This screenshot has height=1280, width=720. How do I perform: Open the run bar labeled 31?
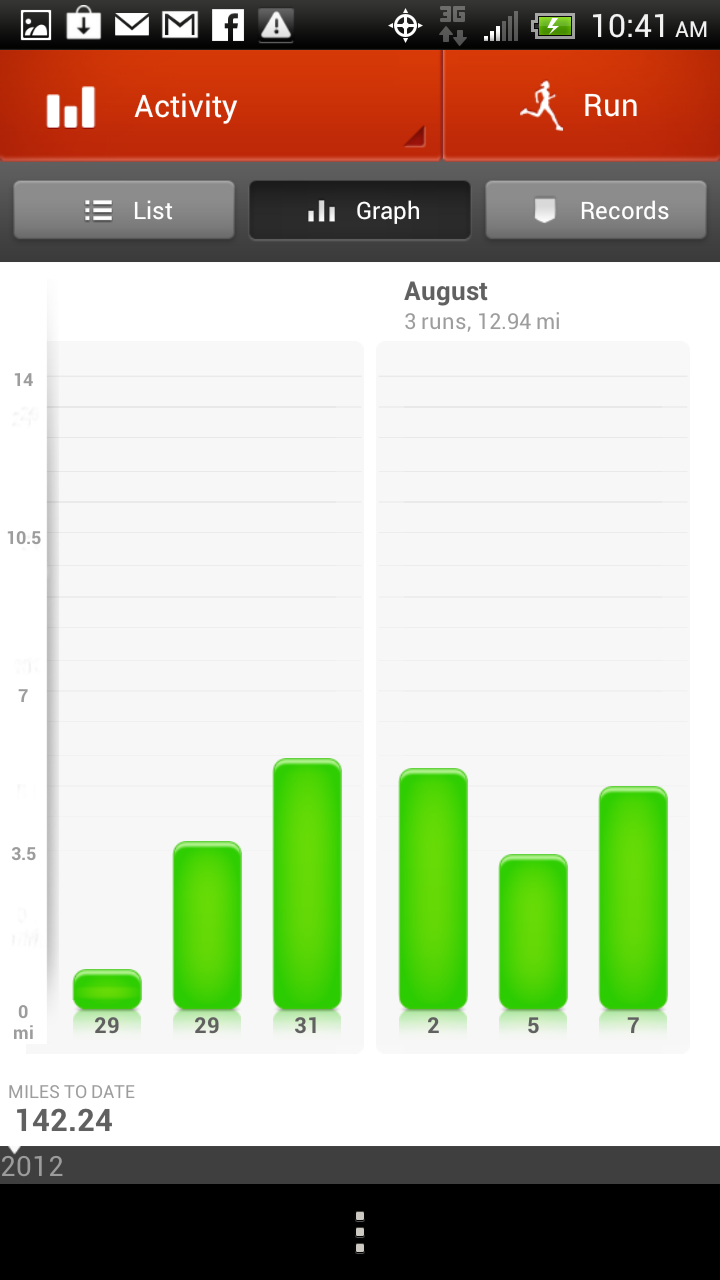pos(307,884)
